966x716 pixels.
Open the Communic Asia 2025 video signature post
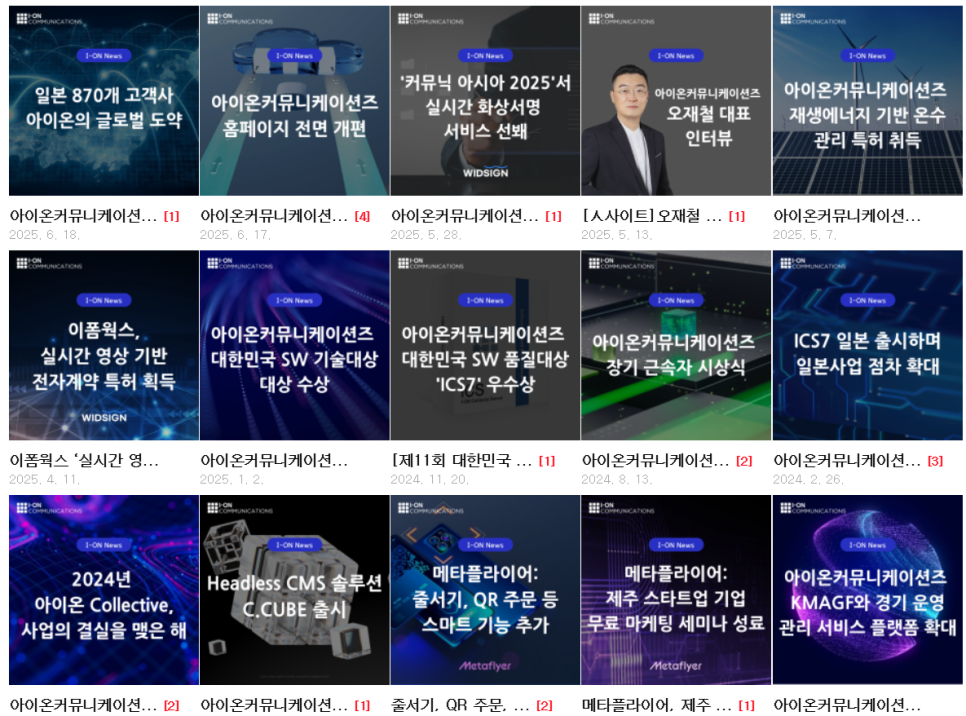(485, 100)
